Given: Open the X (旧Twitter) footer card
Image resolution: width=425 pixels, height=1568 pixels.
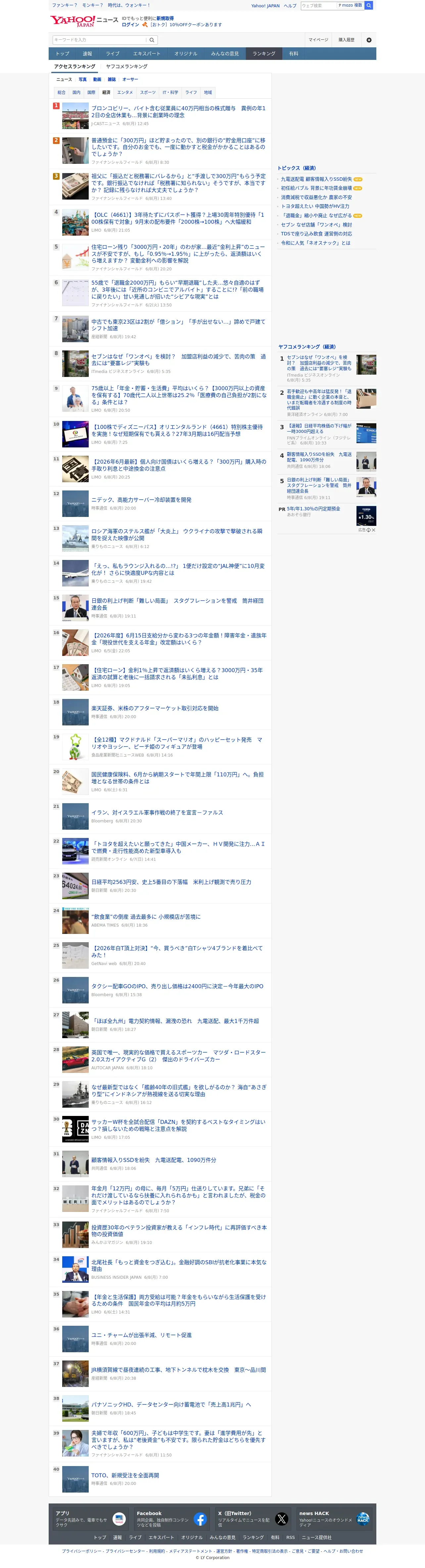Looking at the screenshot, I should click(x=252, y=1519).
